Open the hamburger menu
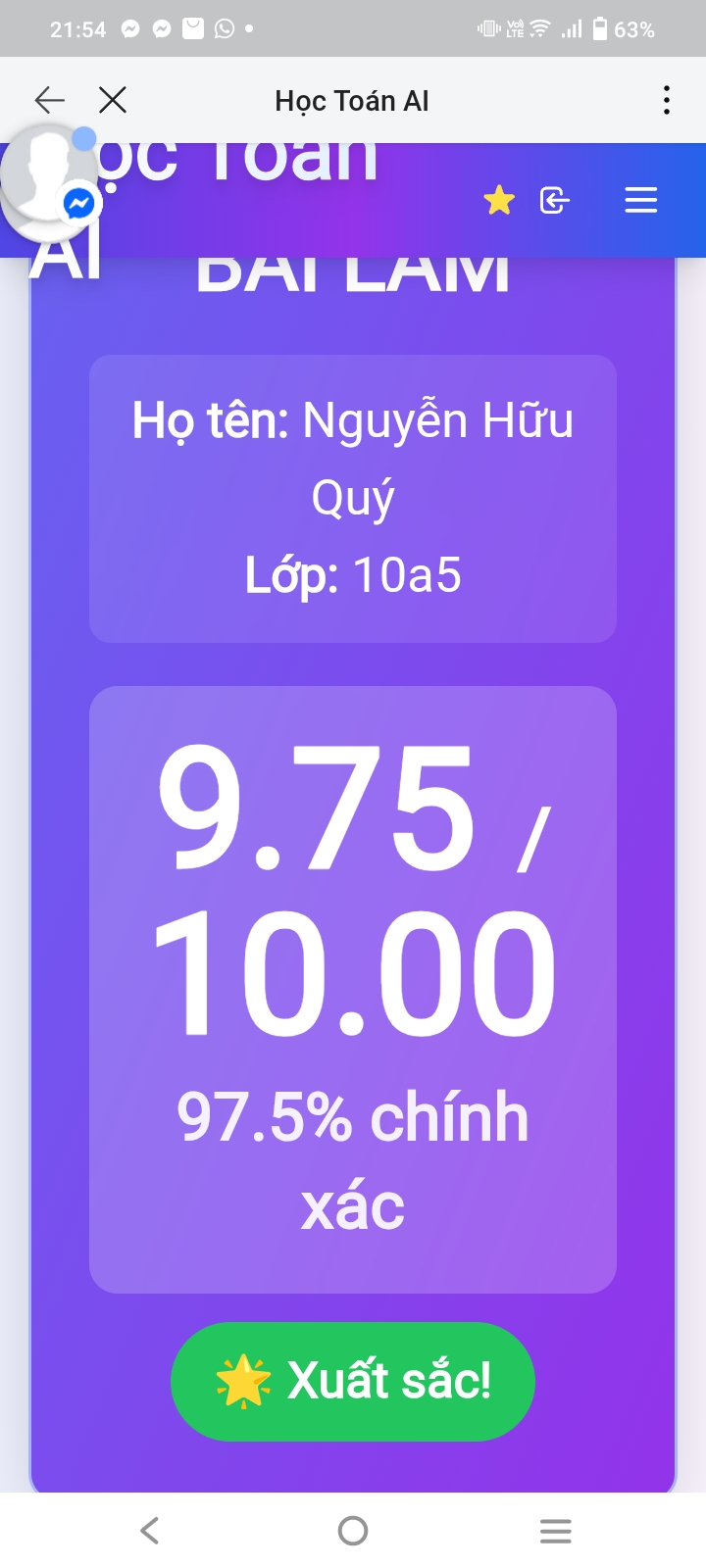Screen dimensions: 706x1568 coord(640,201)
